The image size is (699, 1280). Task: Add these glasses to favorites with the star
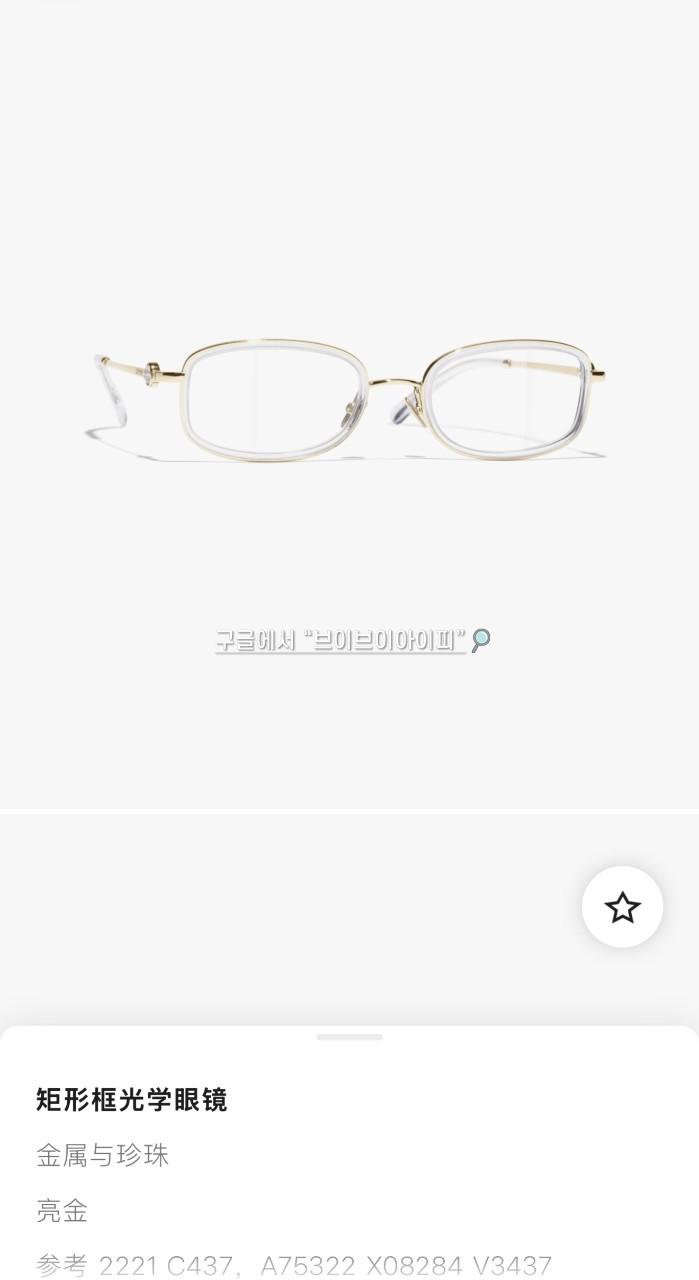(622, 907)
